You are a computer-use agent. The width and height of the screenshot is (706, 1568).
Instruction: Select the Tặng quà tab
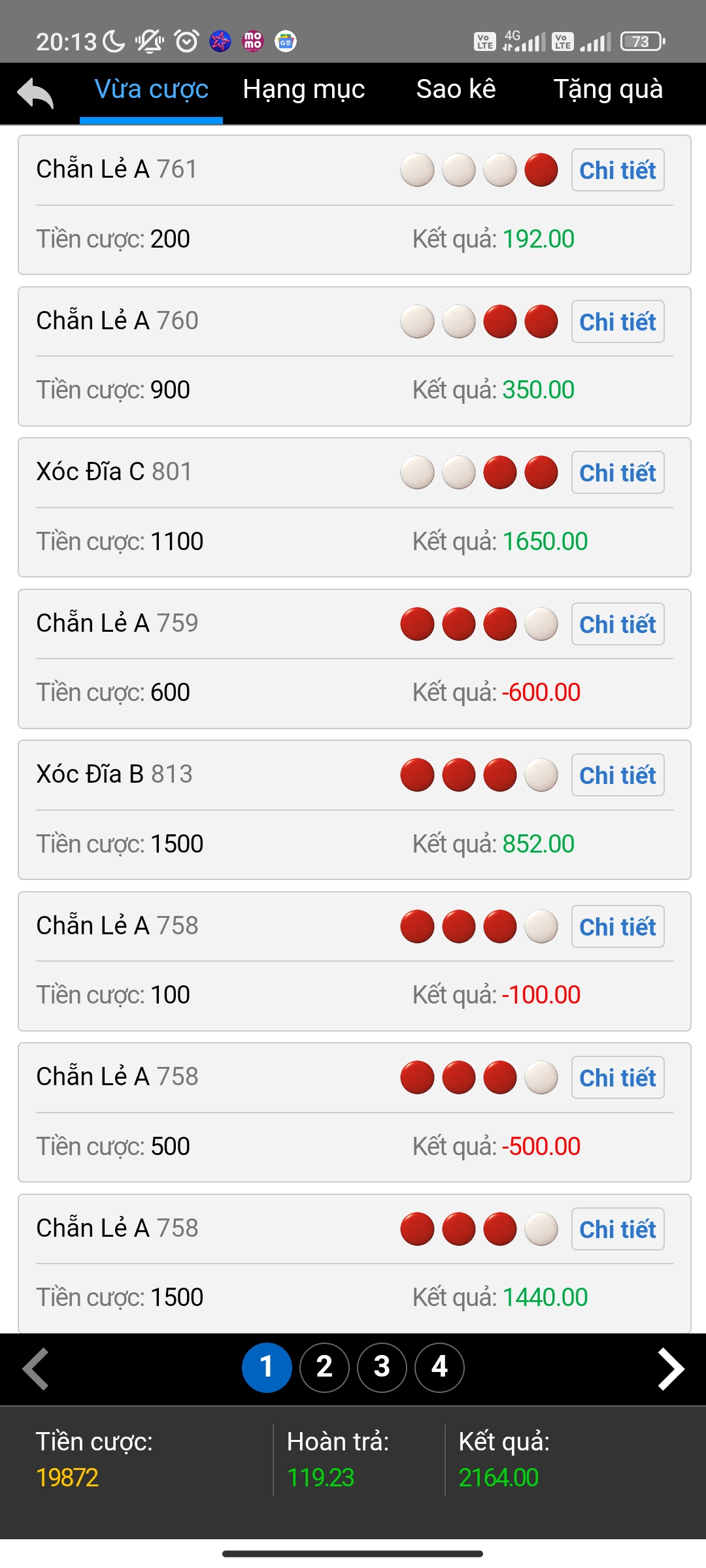(608, 90)
